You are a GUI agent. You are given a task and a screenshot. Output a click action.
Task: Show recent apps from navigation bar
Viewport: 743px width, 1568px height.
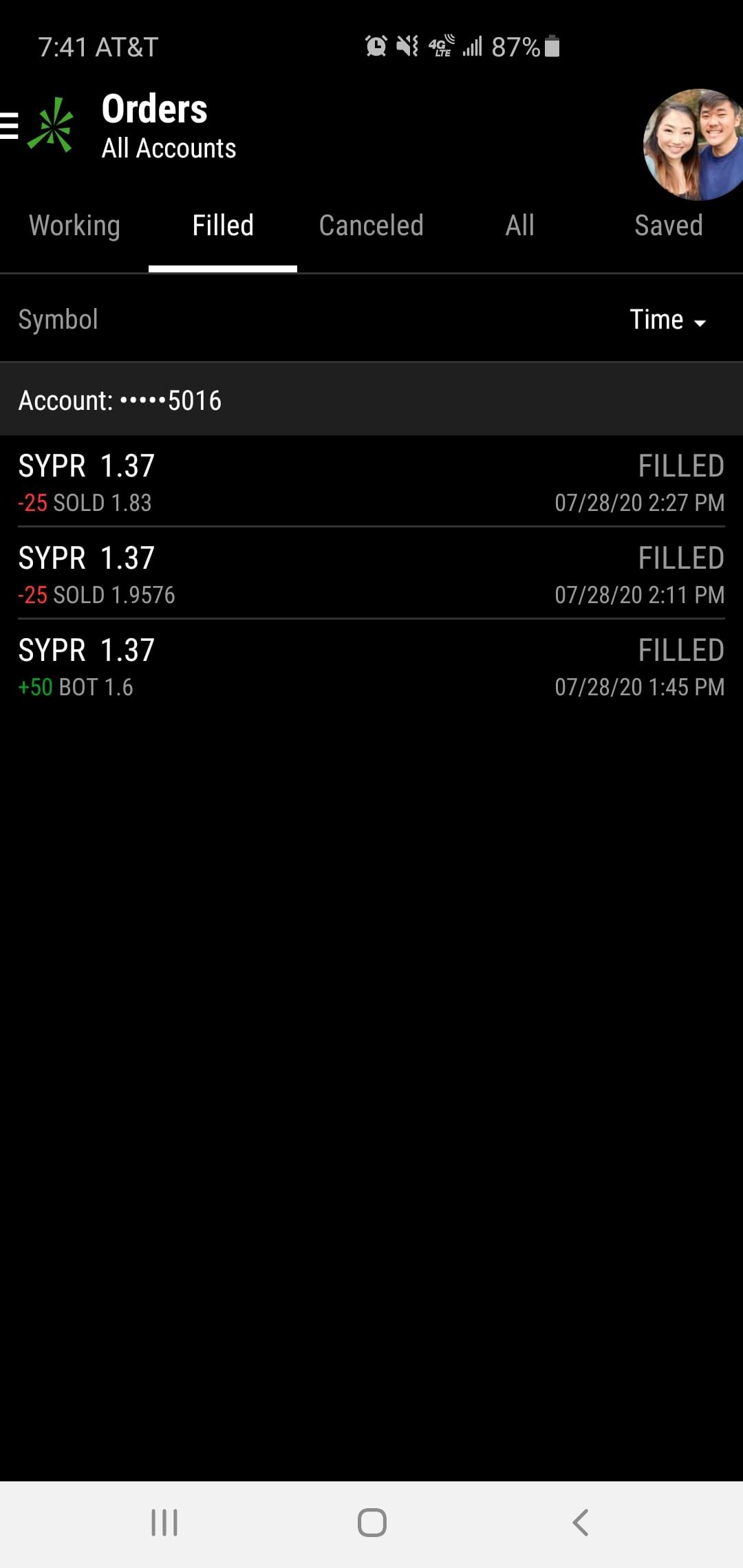[164, 1523]
